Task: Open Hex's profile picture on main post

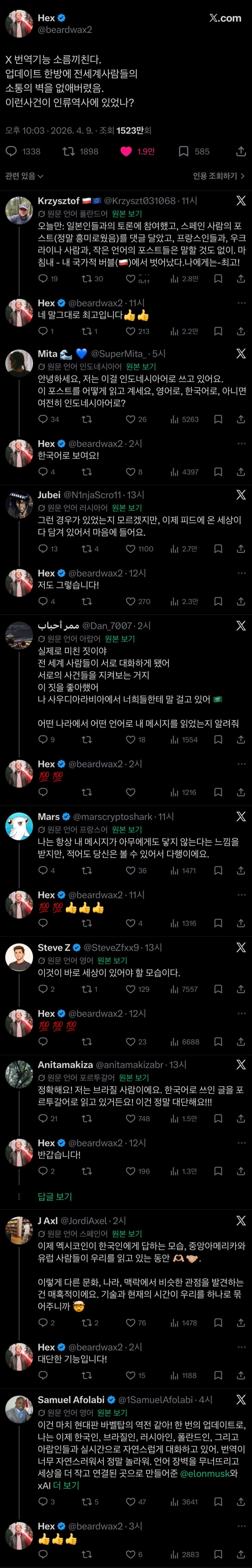Action: click(19, 24)
